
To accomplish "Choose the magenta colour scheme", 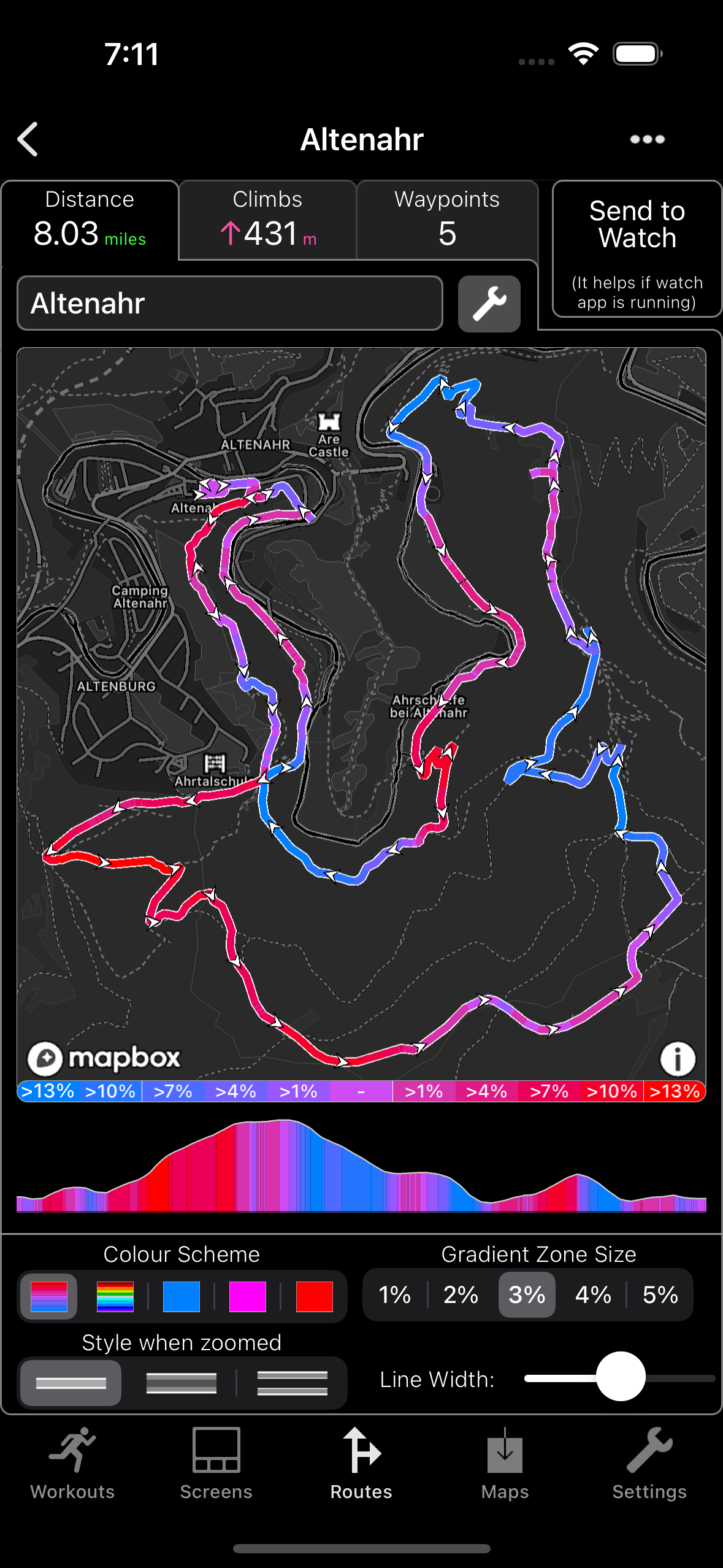I will tap(248, 1296).
